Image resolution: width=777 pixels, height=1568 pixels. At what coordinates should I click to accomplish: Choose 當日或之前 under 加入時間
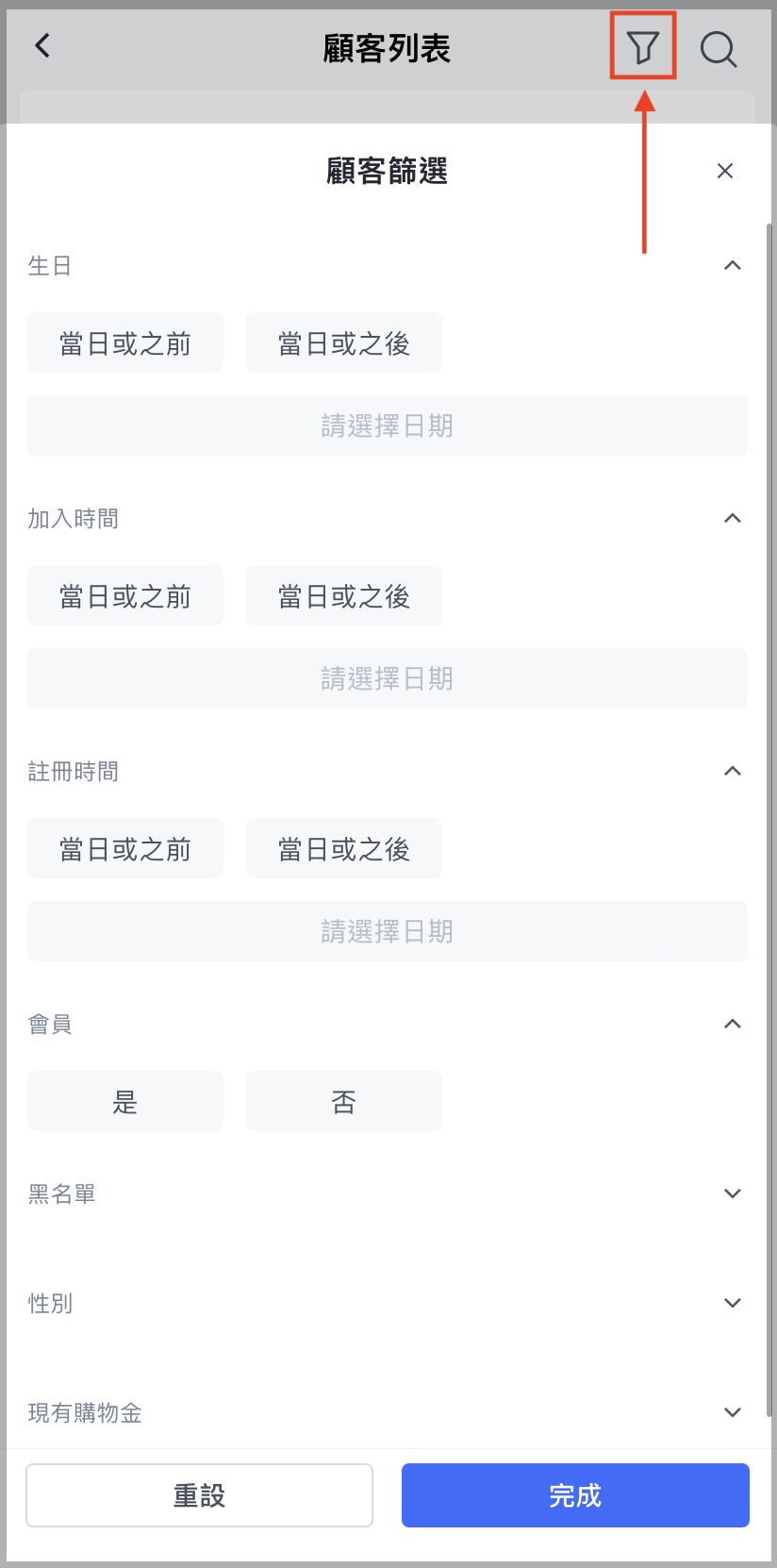(x=125, y=596)
